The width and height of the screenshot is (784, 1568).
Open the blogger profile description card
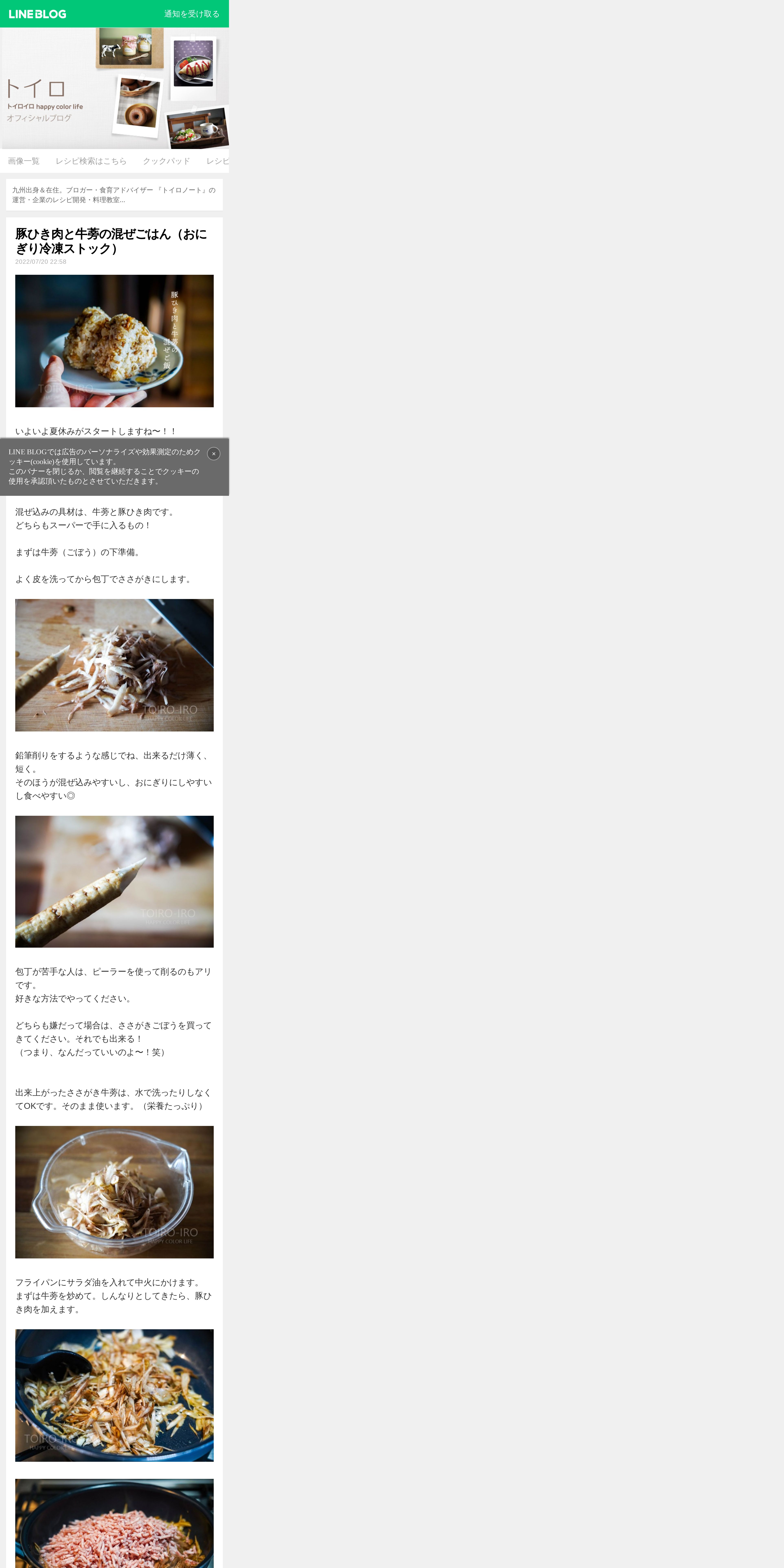(114, 195)
